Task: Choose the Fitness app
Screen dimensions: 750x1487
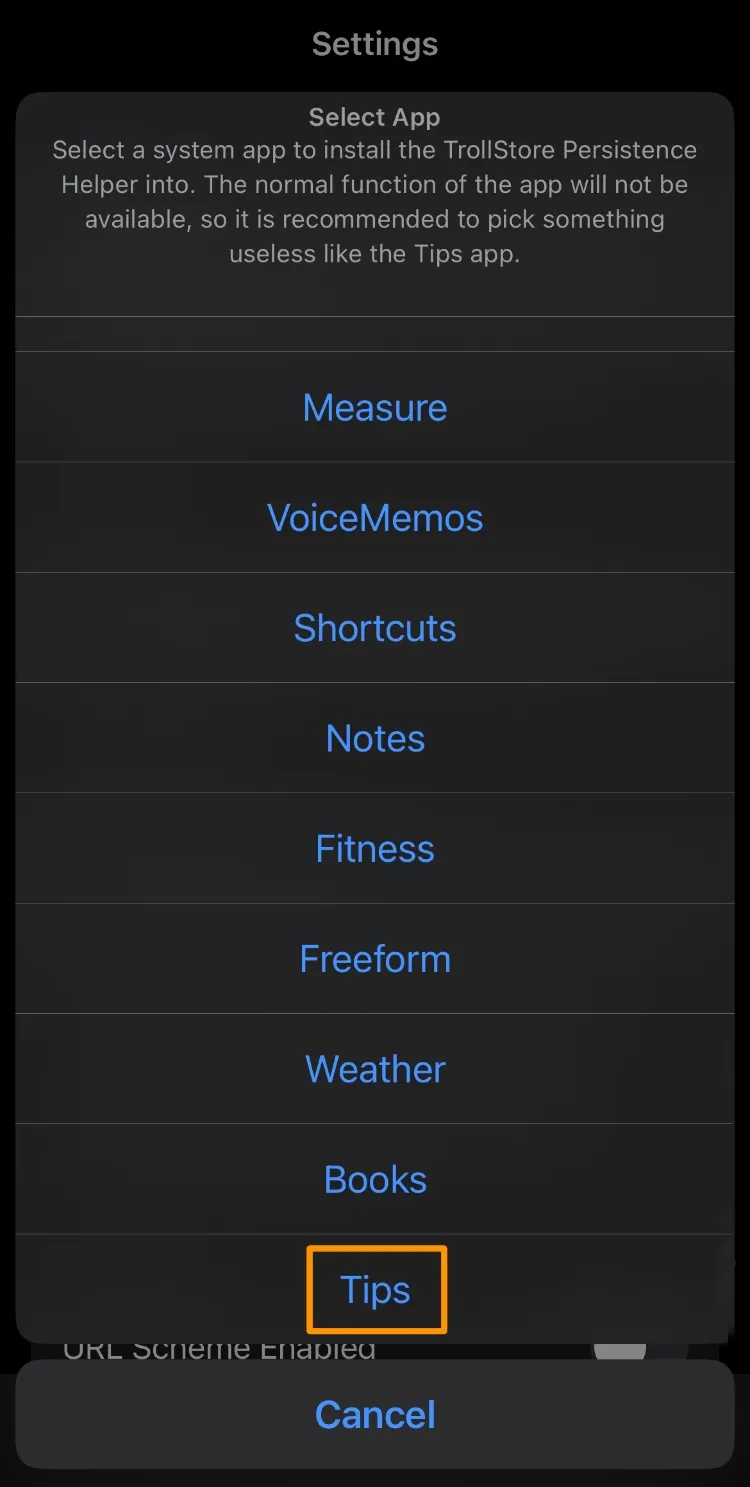Action: click(375, 848)
